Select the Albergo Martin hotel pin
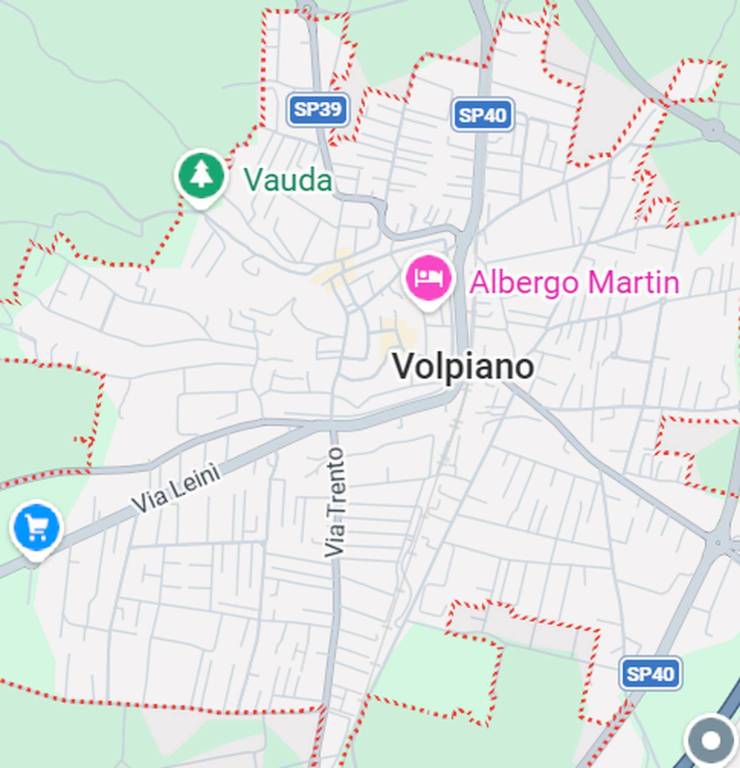 click(429, 280)
